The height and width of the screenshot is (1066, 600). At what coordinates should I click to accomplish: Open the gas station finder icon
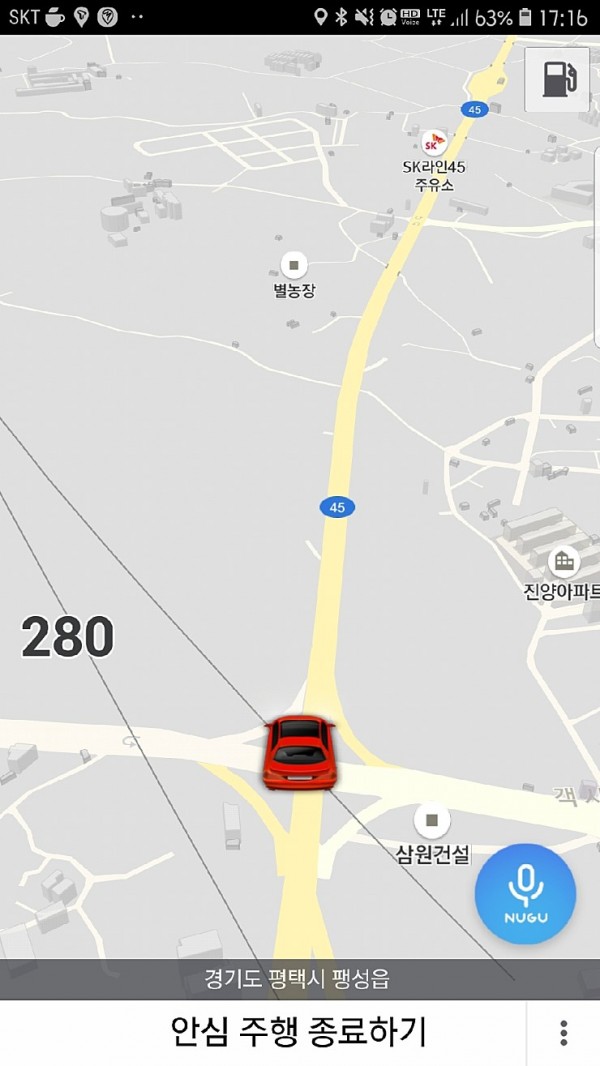[x=557, y=79]
